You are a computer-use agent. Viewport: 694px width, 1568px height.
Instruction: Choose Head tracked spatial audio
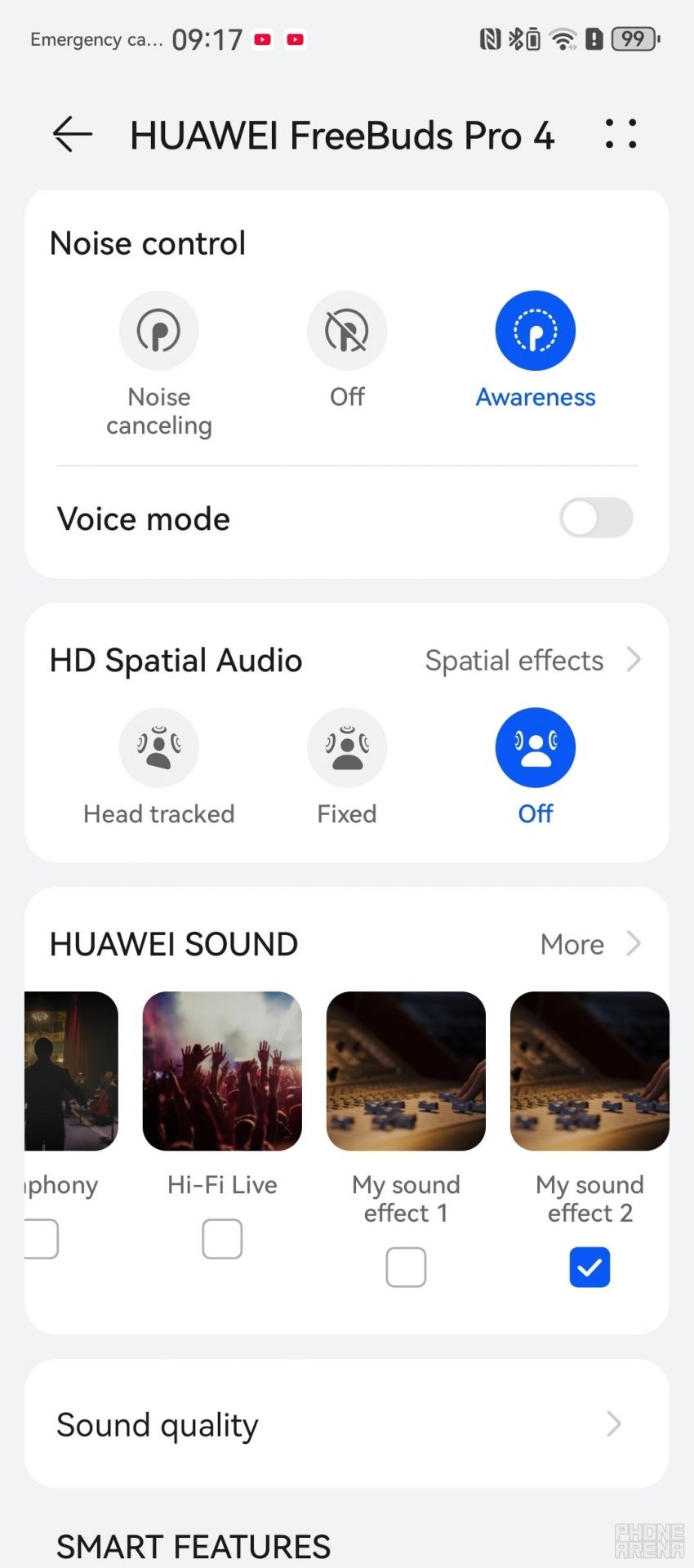tap(159, 747)
